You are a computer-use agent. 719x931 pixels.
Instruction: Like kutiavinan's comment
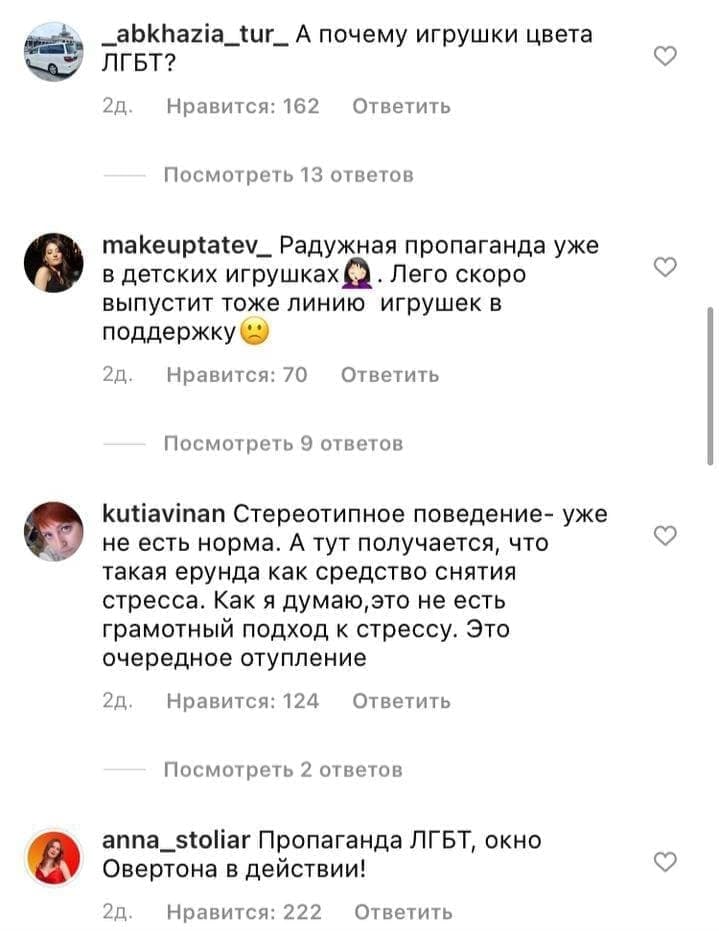coord(664,537)
